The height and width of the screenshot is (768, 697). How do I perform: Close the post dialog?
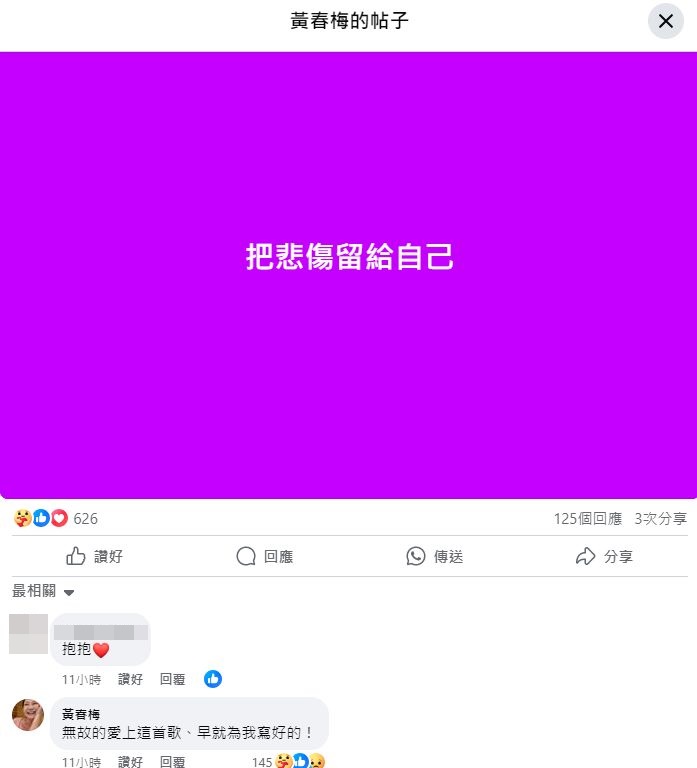(665, 21)
